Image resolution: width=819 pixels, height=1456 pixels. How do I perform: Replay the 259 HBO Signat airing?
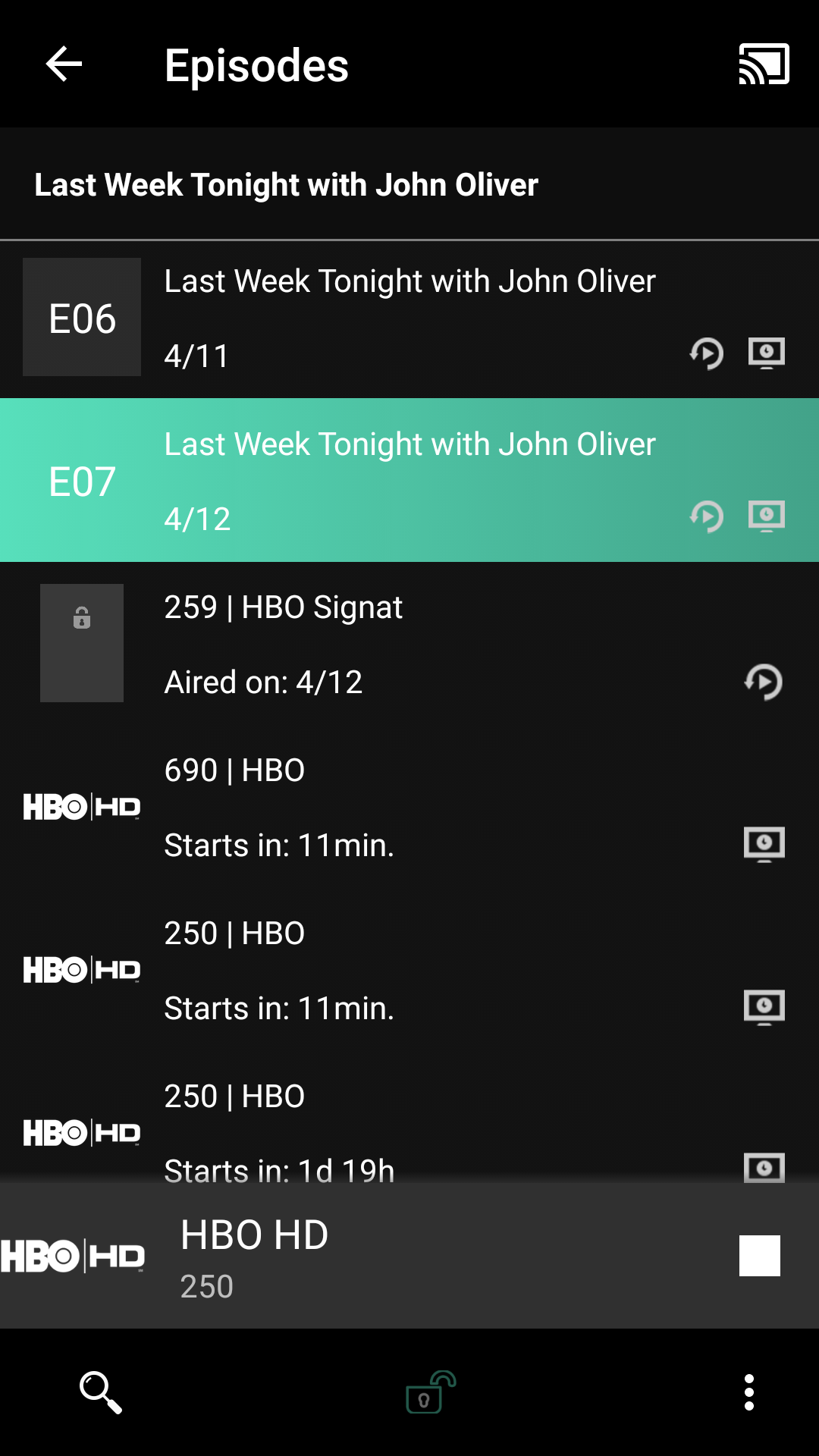click(764, 682)
